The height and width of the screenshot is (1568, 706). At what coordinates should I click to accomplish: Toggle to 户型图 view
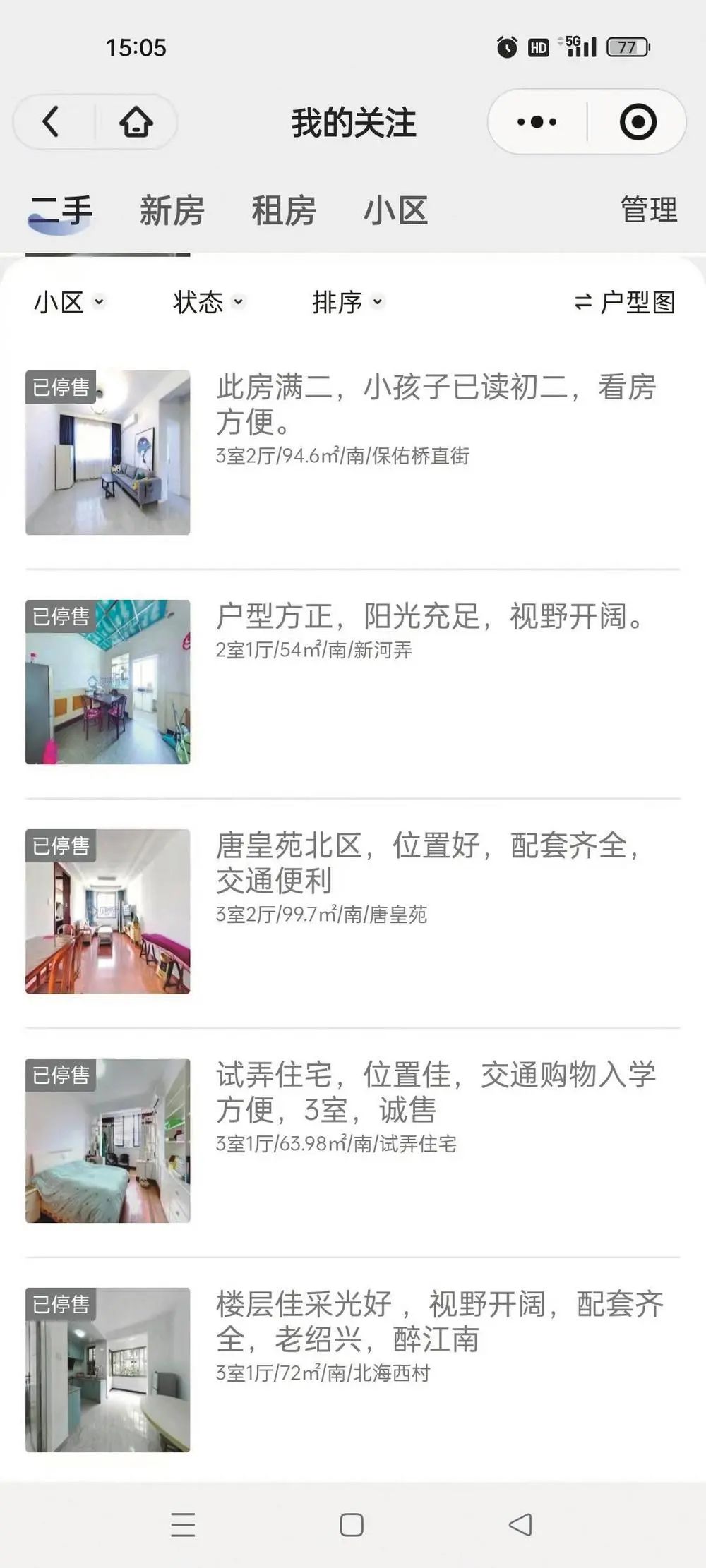(x=625, y=302)
